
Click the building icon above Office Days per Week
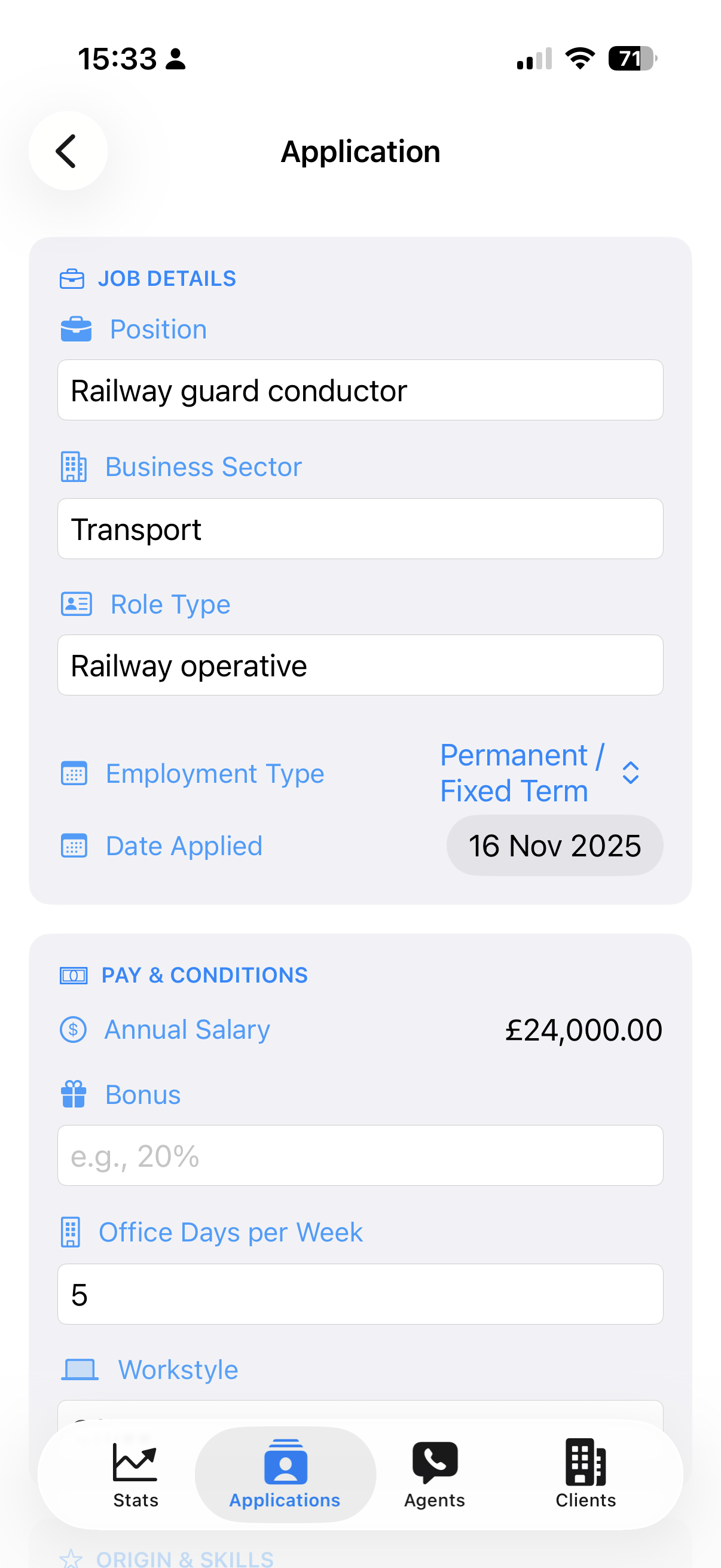(73, 1232)
